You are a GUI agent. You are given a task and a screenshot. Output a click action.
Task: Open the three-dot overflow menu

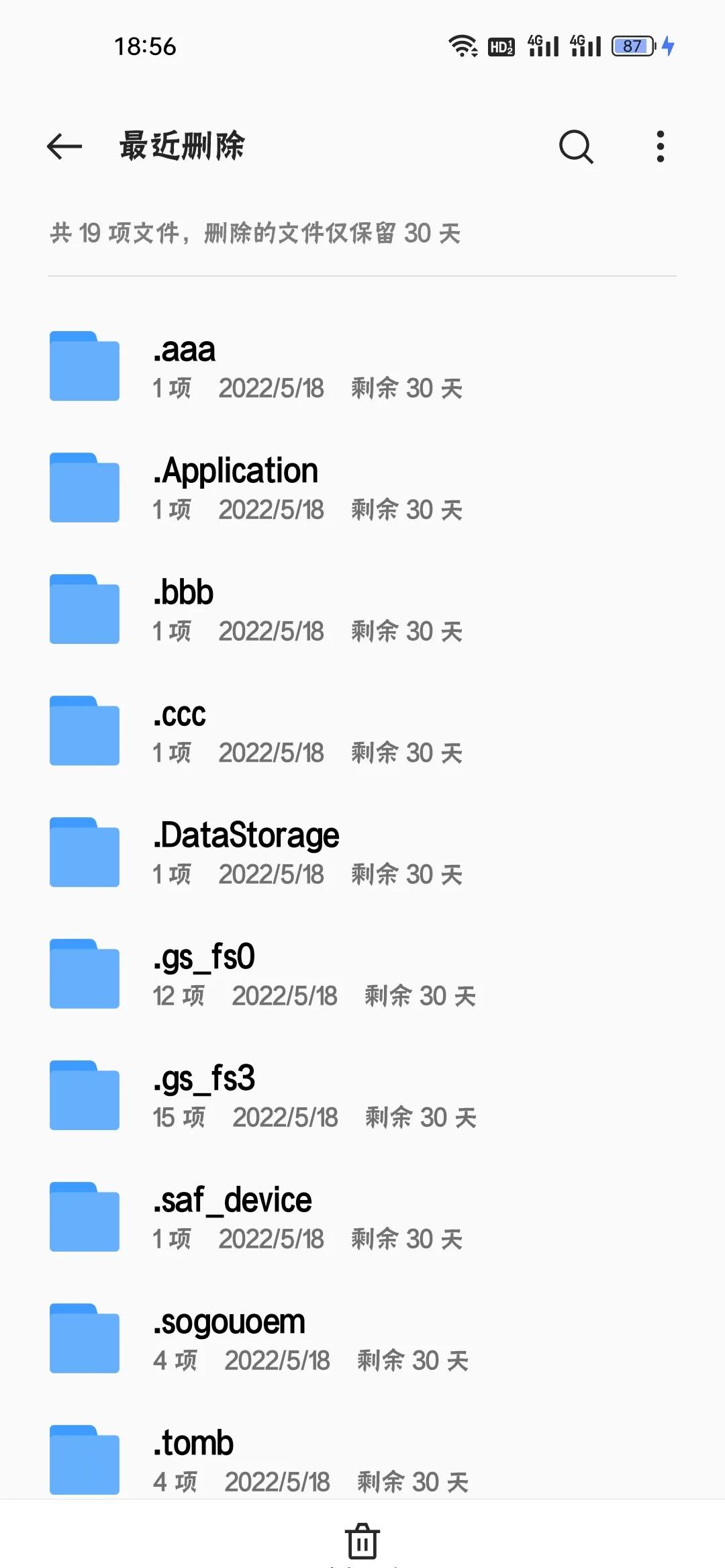(x=661, y=146)
